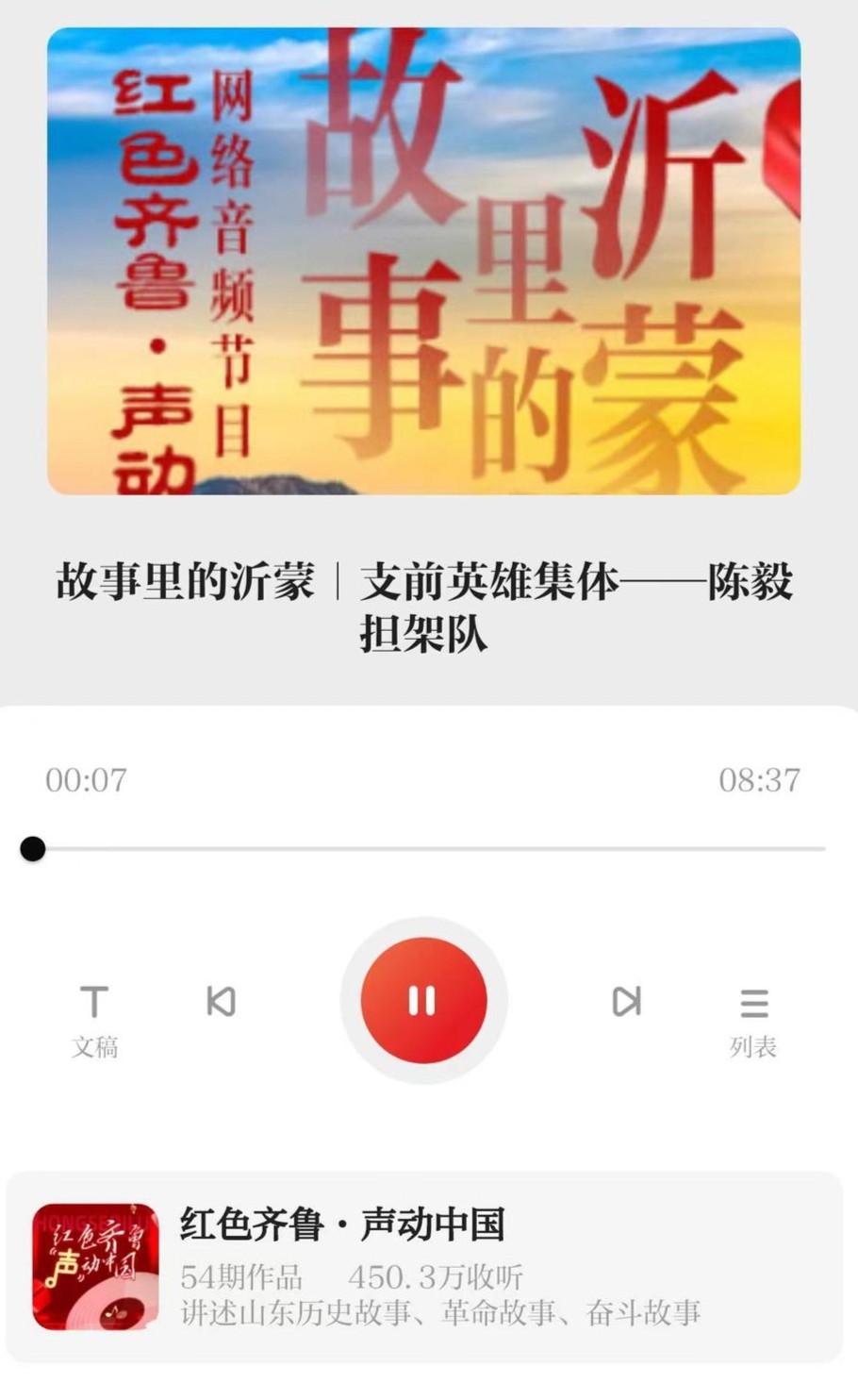Viewport: 858px width, 1400px height.
Task: Open the 文稿 transcript
Action: (94, 1021)
